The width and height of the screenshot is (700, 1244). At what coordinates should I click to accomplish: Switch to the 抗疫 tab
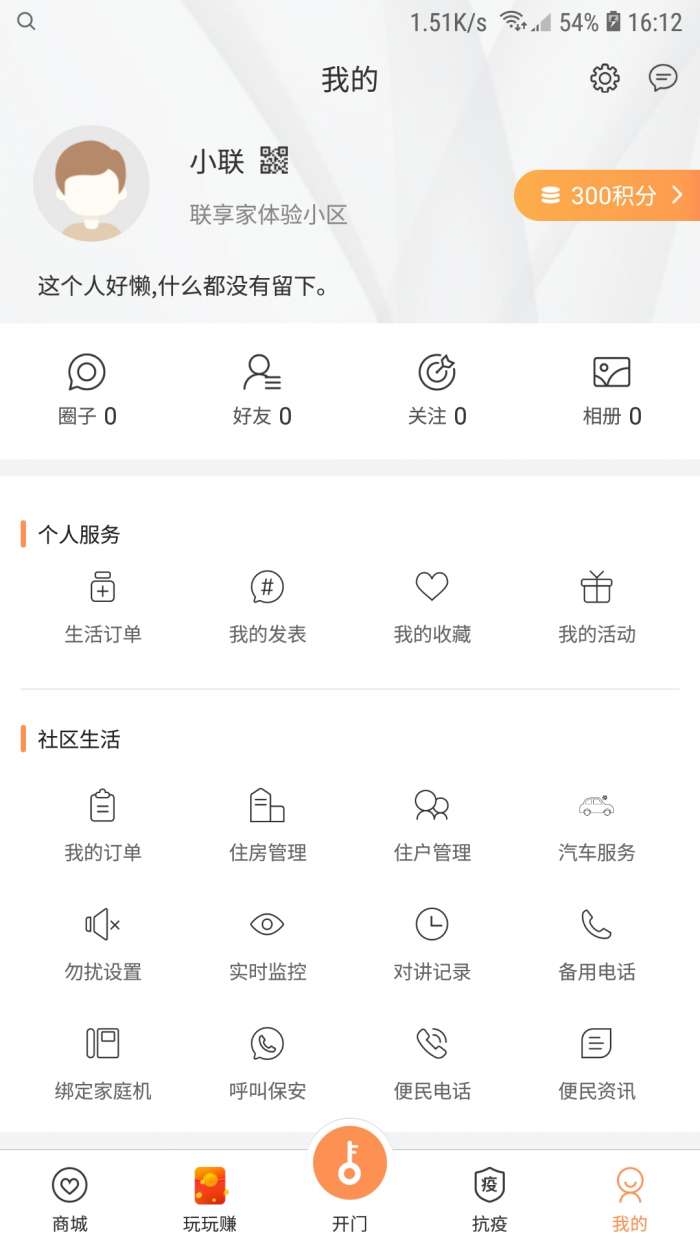click(490, 1200)
